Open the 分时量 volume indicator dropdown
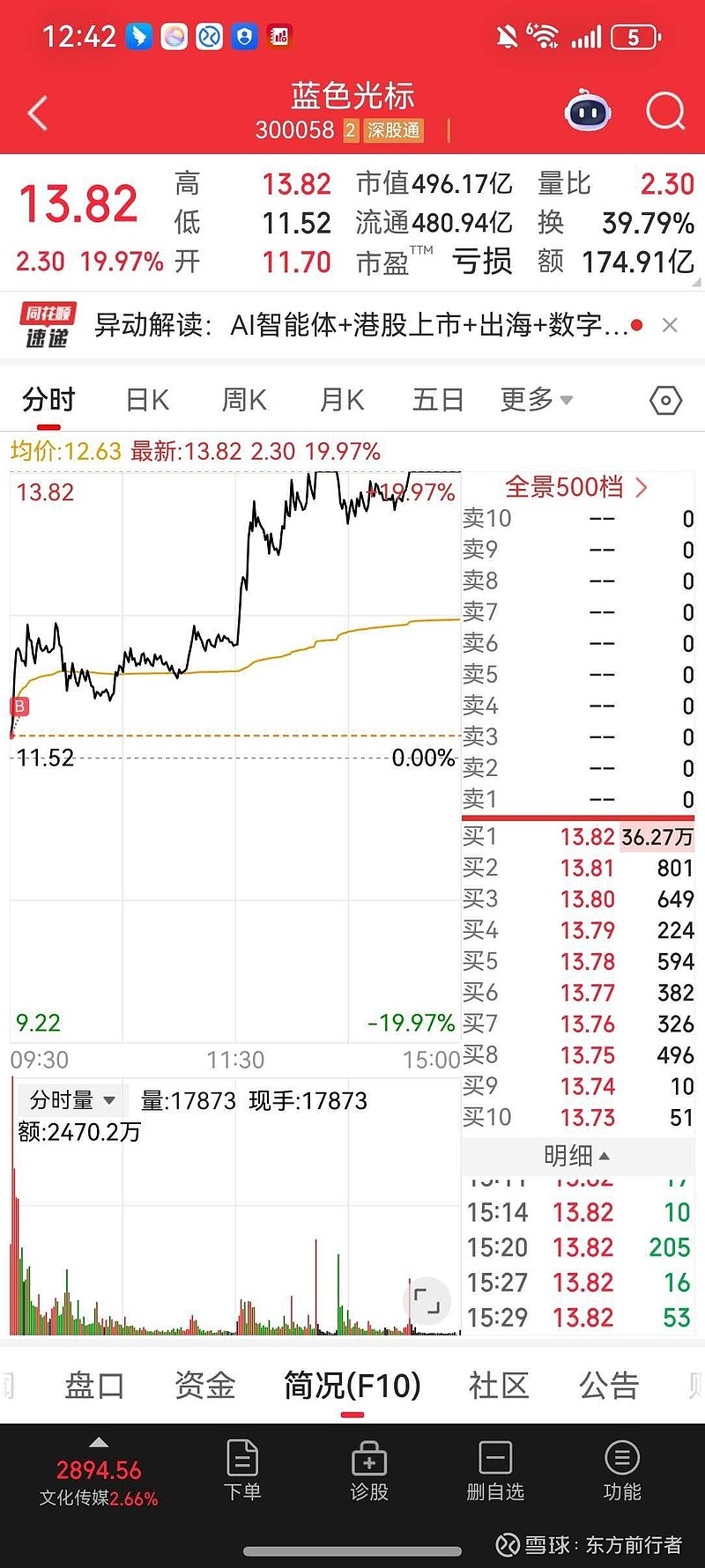The height and width of the screenshot is (1568, 705). [x=70, y=1099]
